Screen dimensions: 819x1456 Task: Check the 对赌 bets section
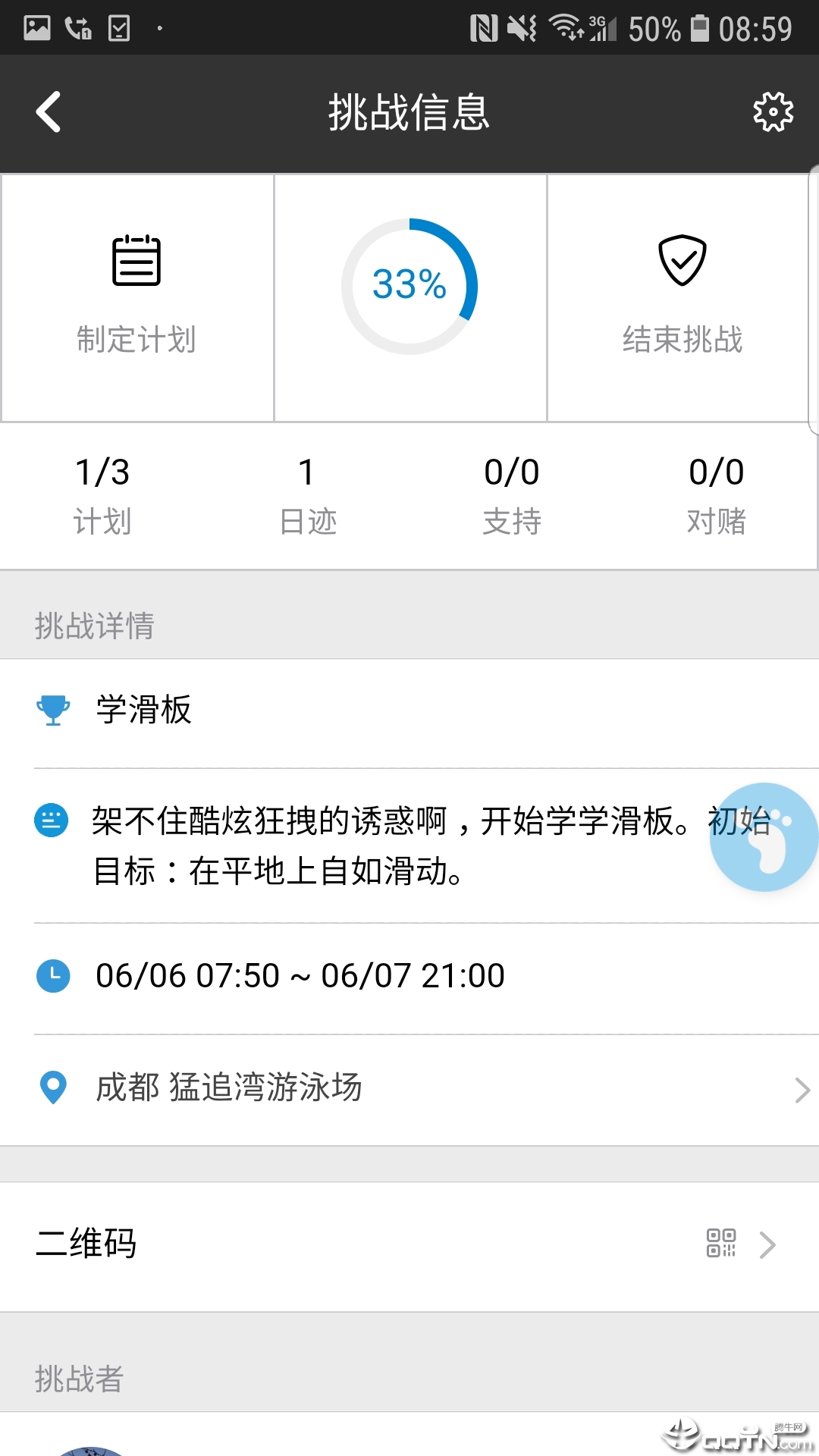click(x=716, y=494)
